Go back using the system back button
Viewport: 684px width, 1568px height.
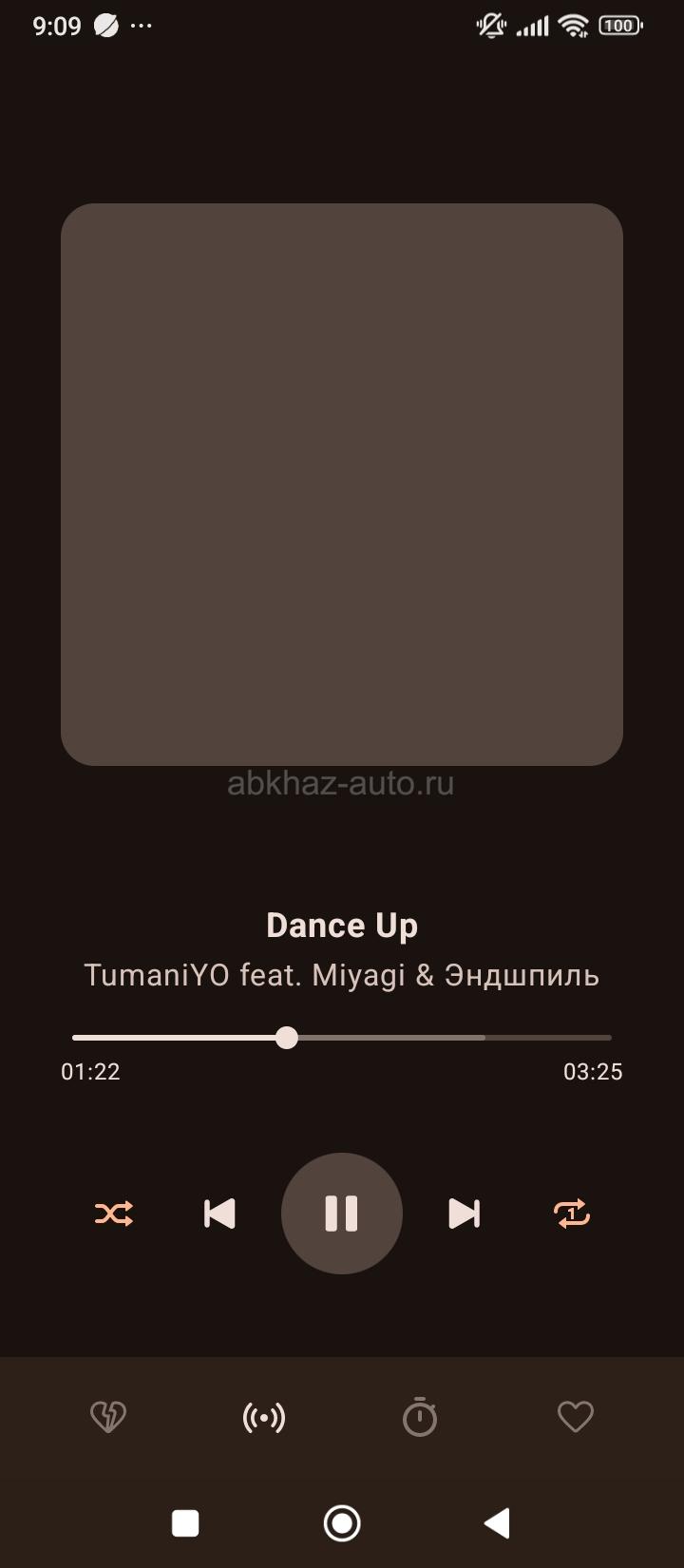(x=497, y=1523)
